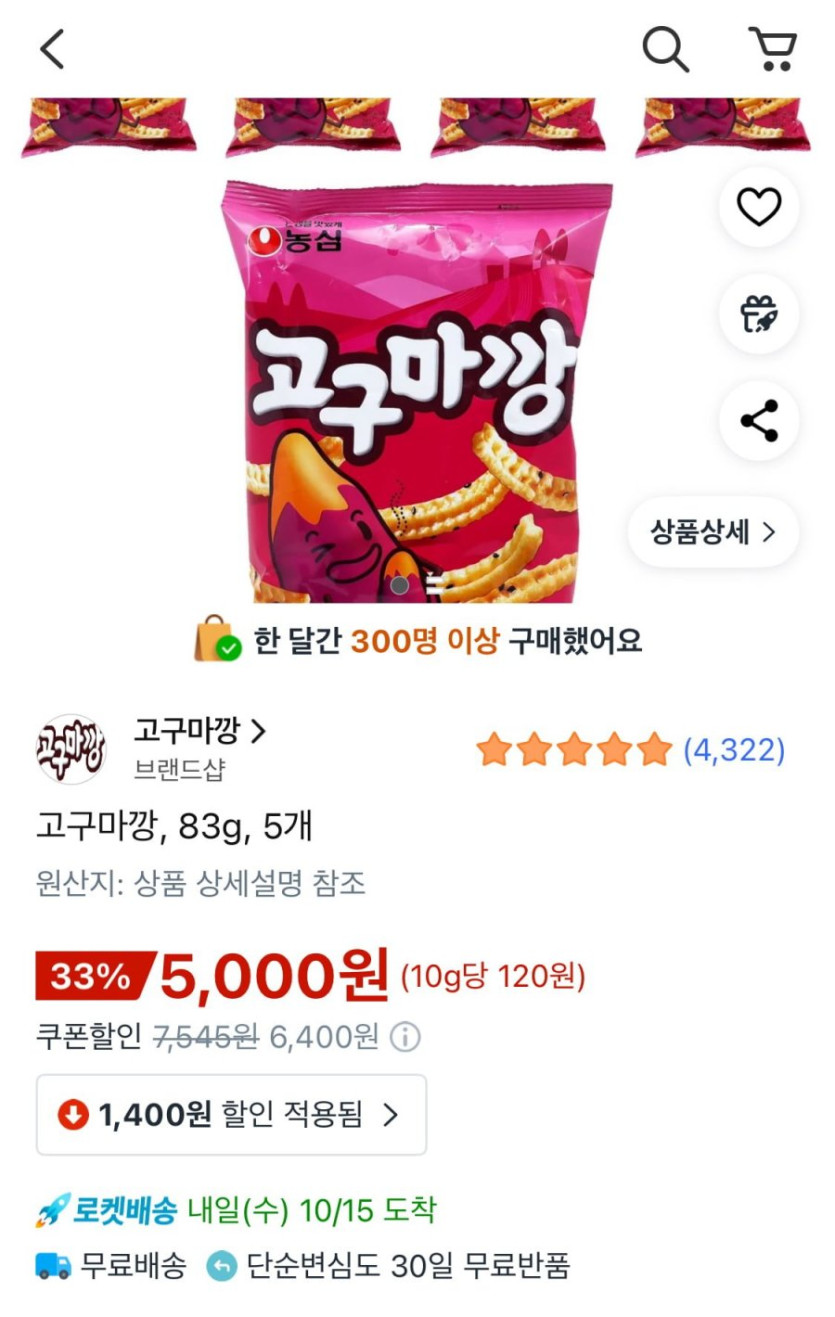Expand the 1,400원 할인 적용됨 details
Image resolution: width=835 pixels, height=1317 pixels.
pos(230,1115)
